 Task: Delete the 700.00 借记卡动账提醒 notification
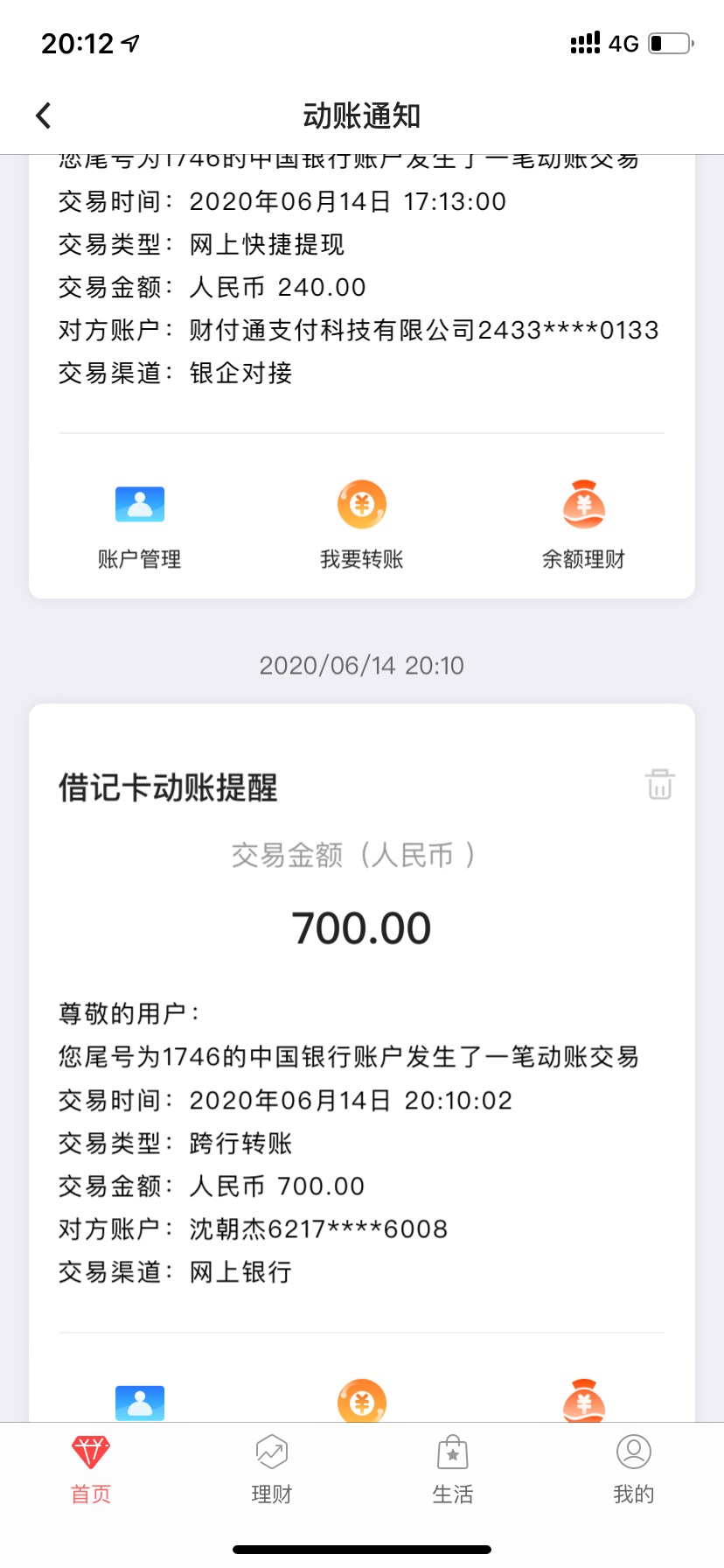(659, 784)
